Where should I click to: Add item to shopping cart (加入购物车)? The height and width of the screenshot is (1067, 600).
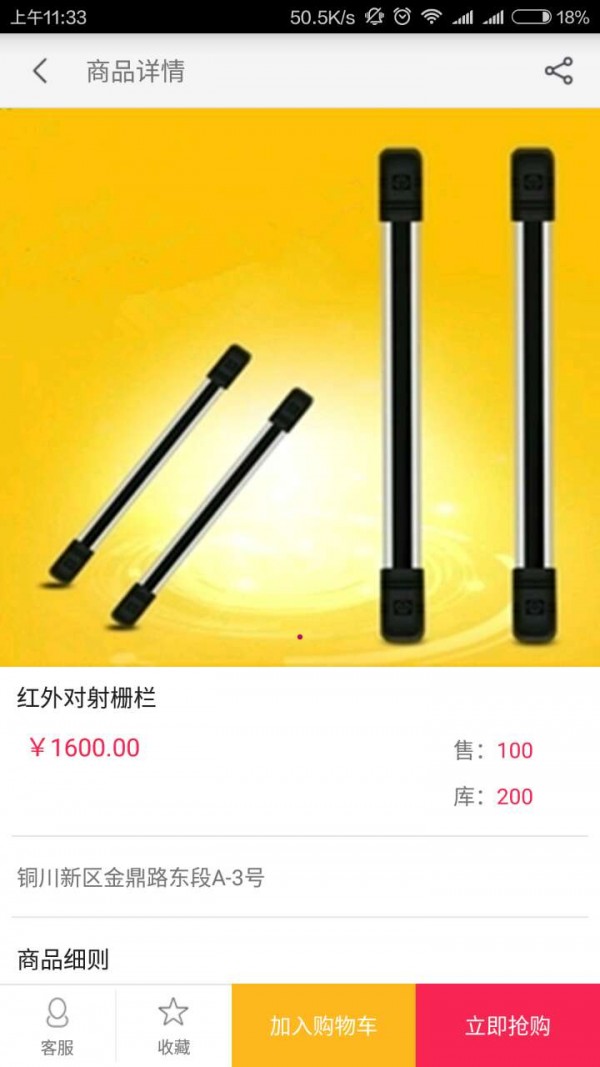pyautogui.click(x=323, y=1026)
